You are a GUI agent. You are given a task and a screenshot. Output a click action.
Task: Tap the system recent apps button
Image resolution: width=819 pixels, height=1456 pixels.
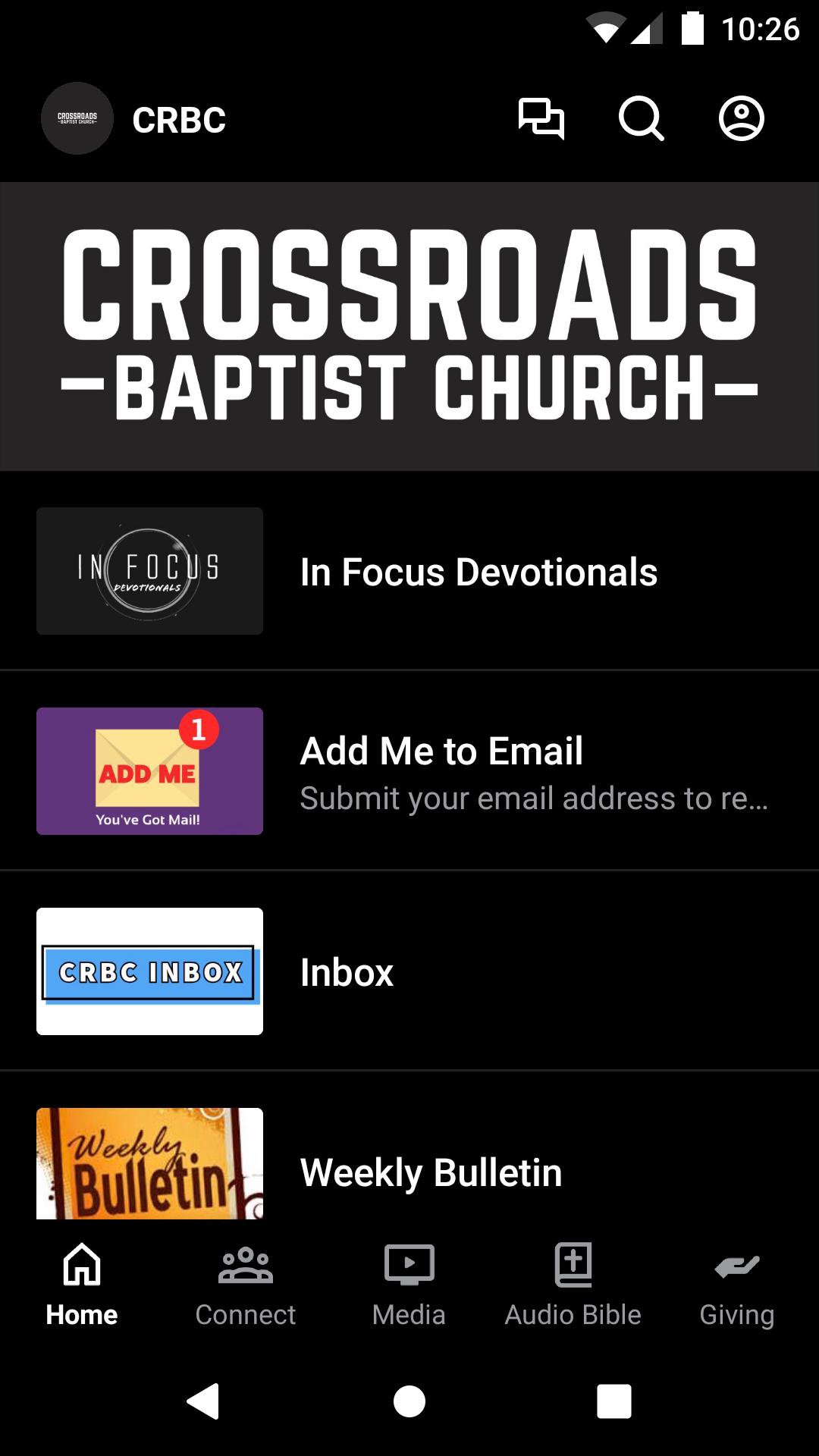pos(614,1401)
